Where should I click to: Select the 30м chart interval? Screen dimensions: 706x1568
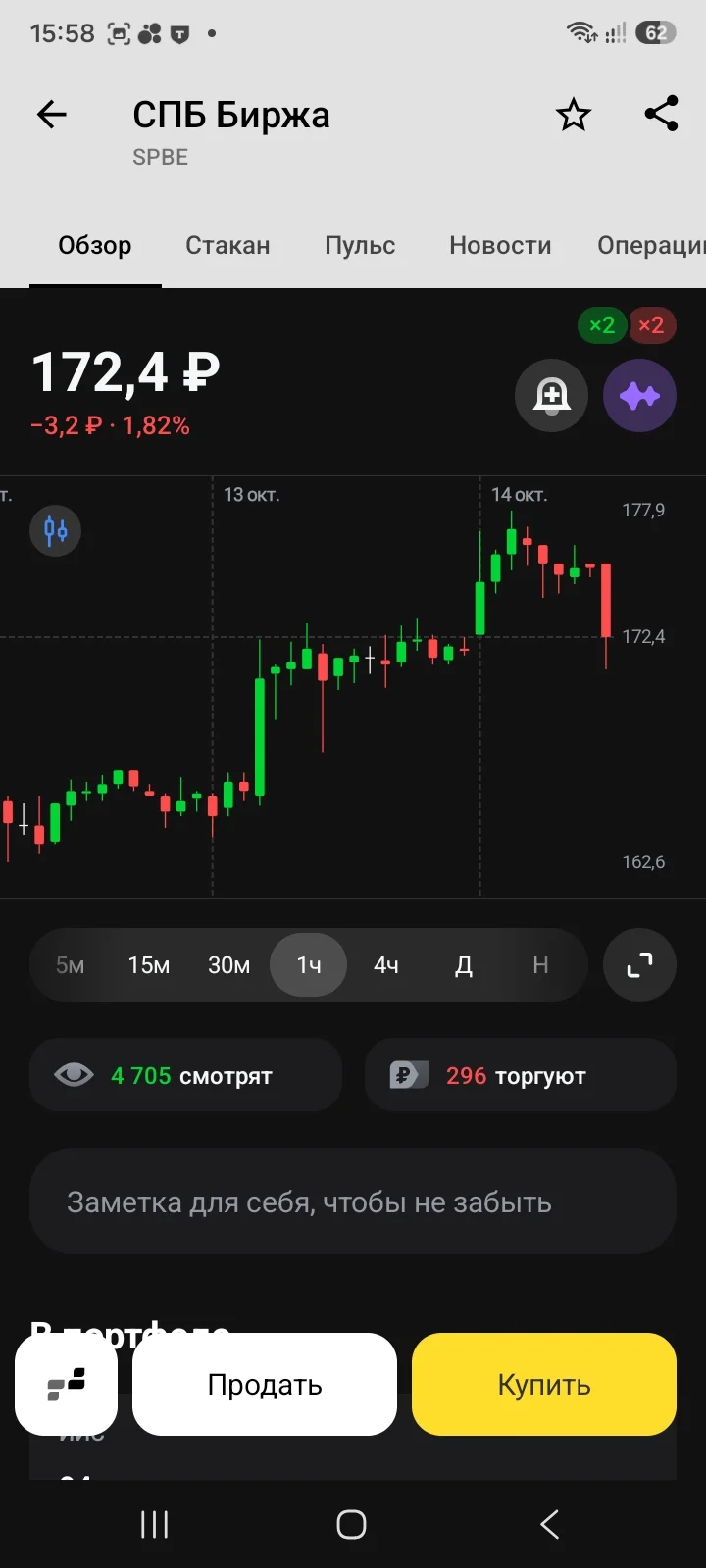click(x=228, y=965)
